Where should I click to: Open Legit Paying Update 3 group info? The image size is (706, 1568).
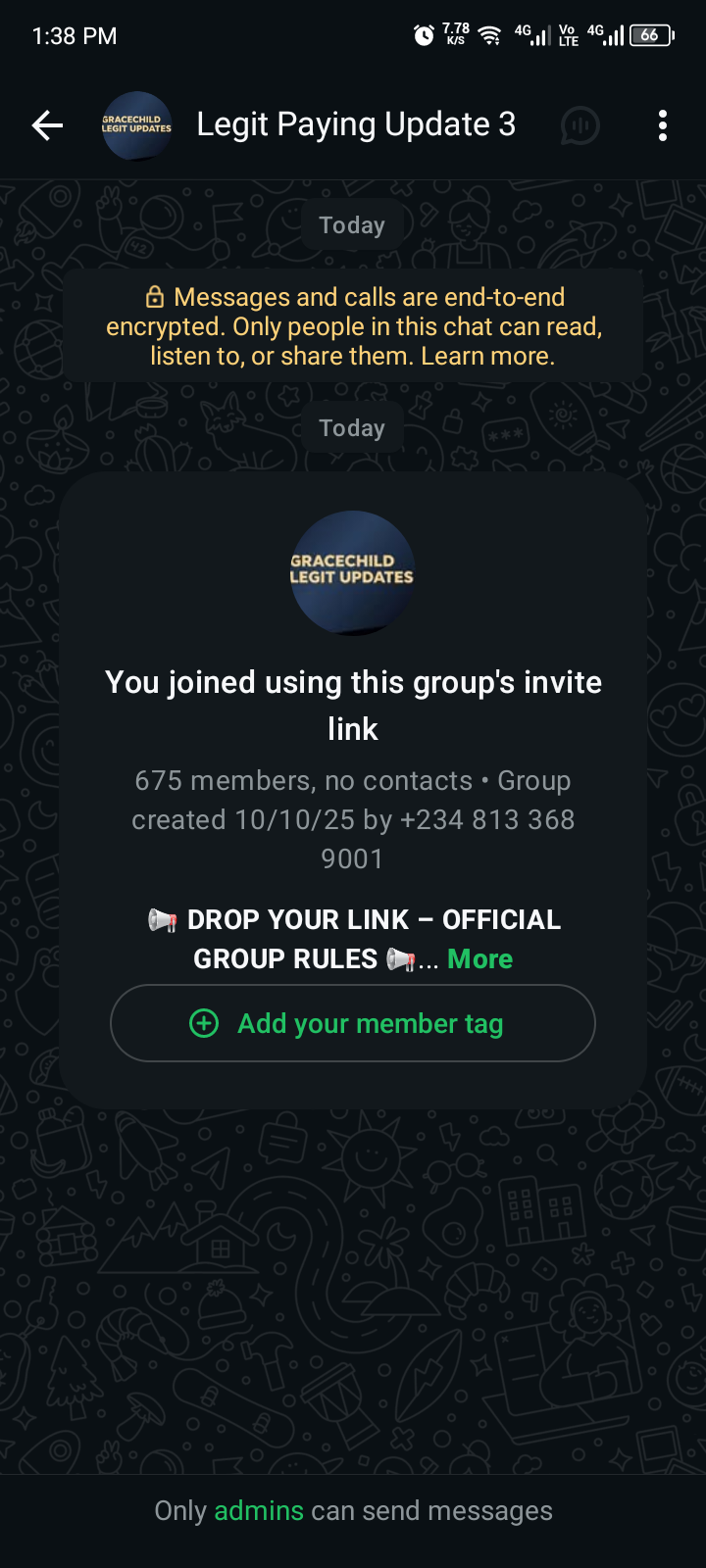coord(355,125)
